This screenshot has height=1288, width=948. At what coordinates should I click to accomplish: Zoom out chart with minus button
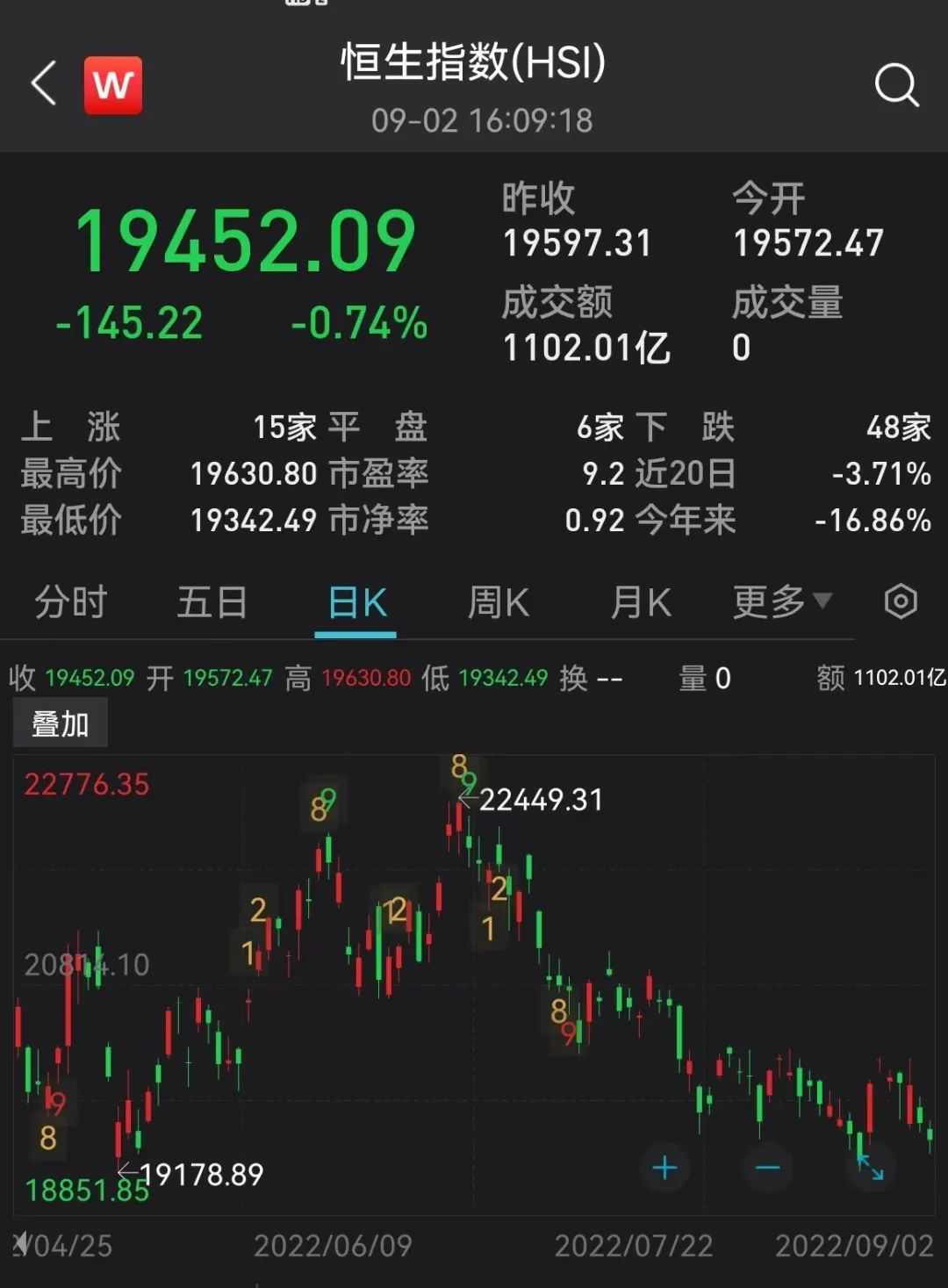[x=767, y=1168]
